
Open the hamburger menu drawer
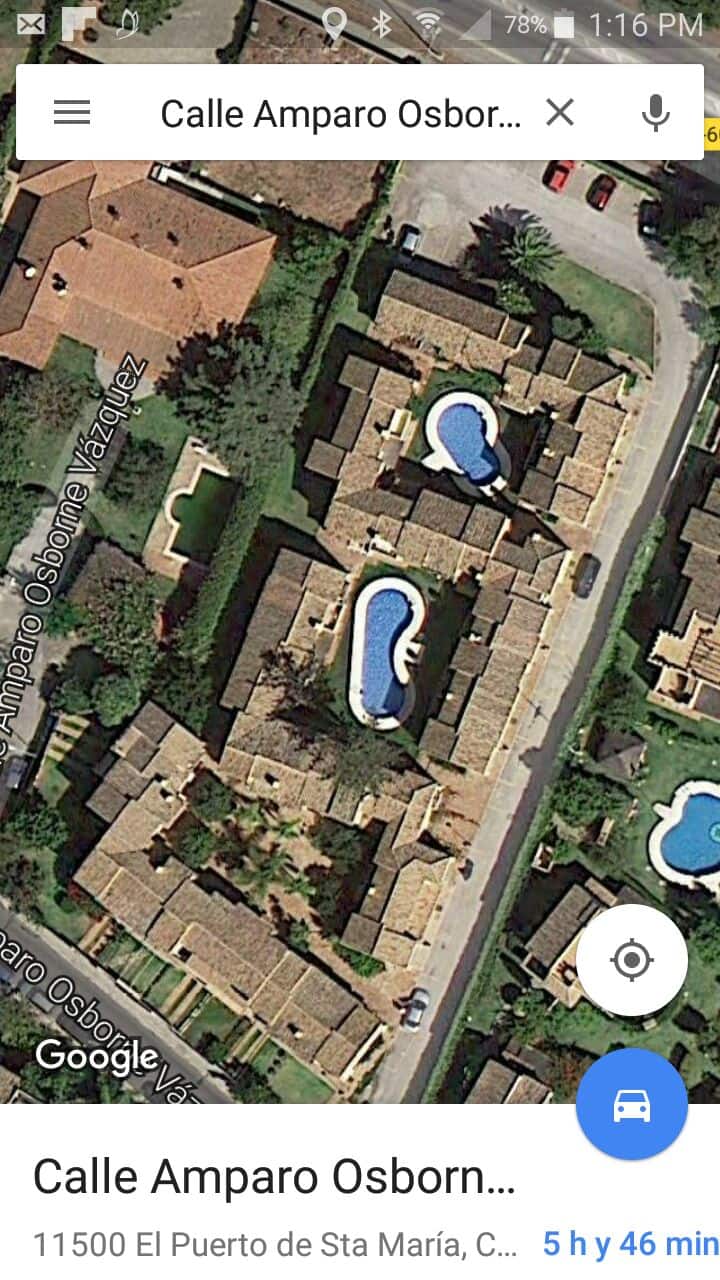tap(72, 113)
